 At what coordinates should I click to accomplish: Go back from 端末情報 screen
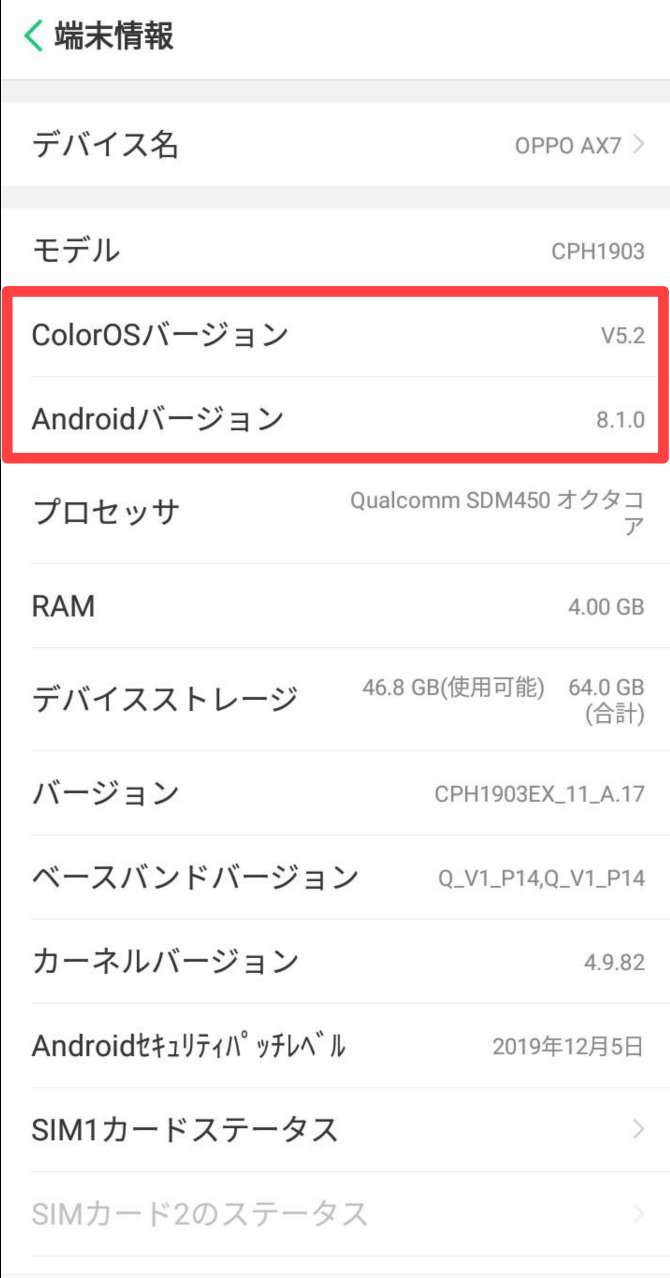click(34, 37)
